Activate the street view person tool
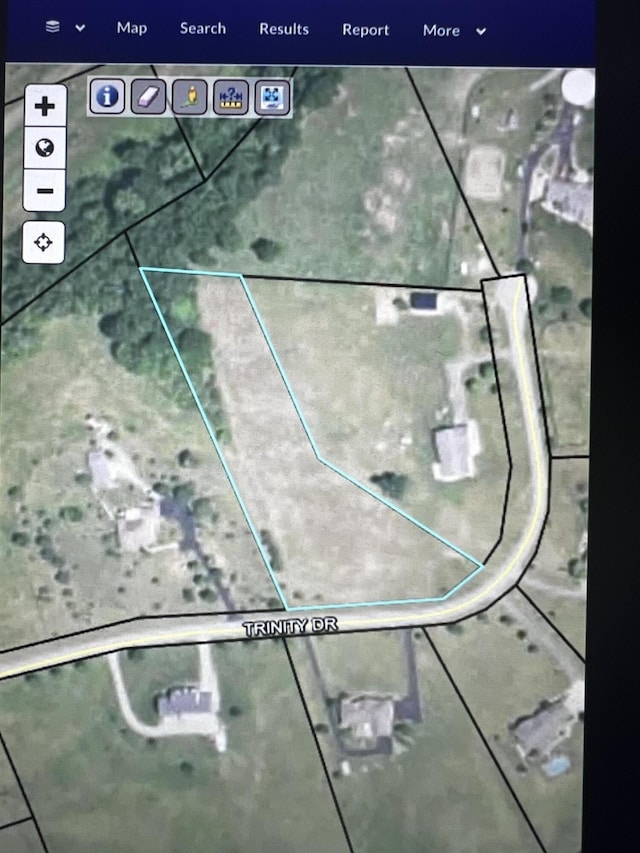Viewport: 640px width, 853px height. pyautogui.click(x=190, y=97)
